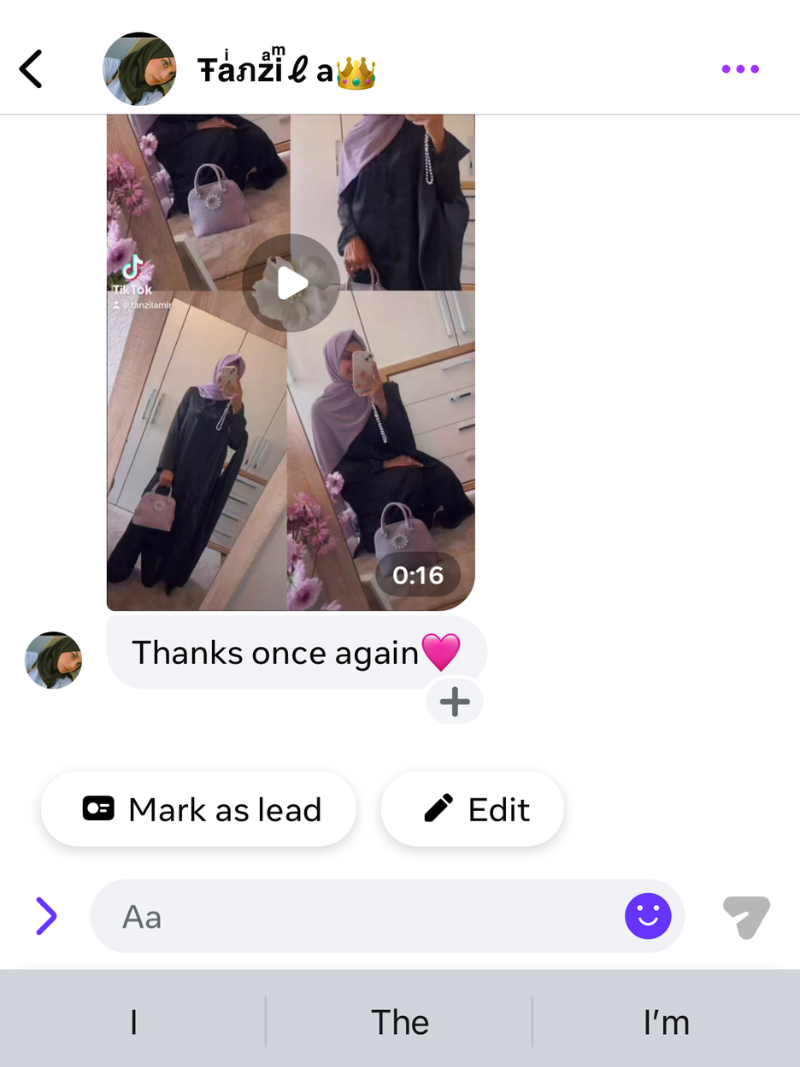800x1067 pixels.
Task: Tap the Mark as lead button
Action: 199,809
